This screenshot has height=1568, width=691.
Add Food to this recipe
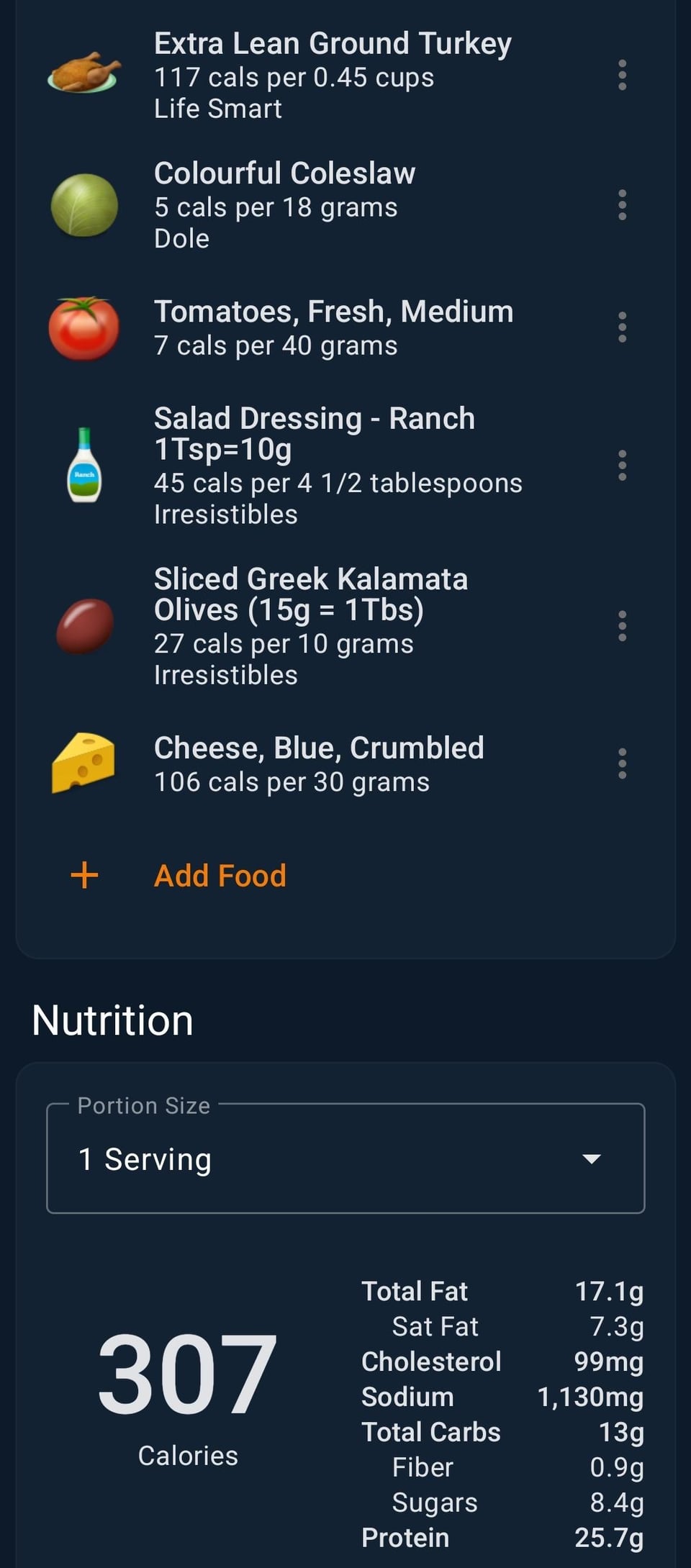[220, 876]
